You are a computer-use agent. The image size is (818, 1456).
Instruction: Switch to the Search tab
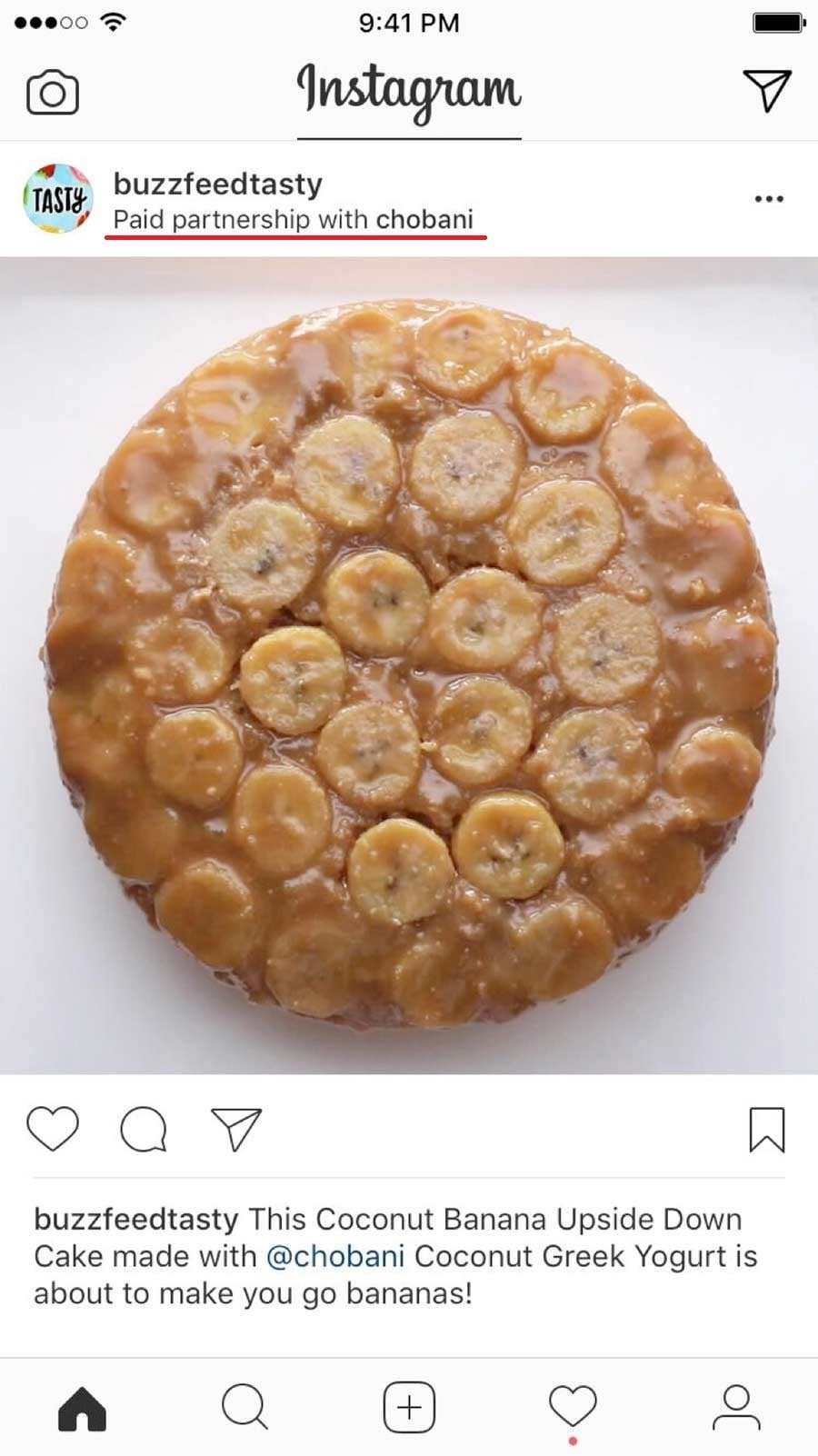(245, 1407)
